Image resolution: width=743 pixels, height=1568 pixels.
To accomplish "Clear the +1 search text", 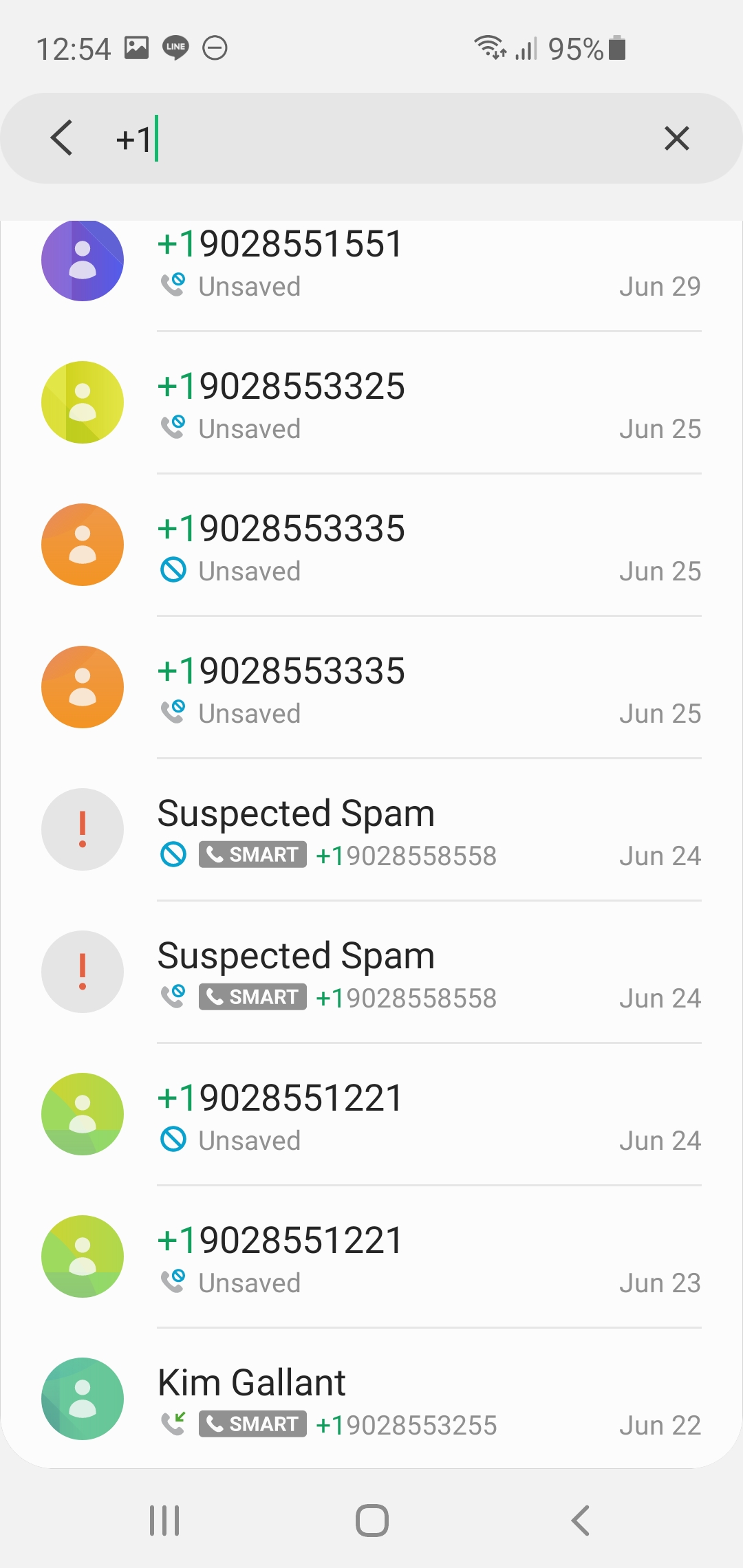I will pos(677,138).
